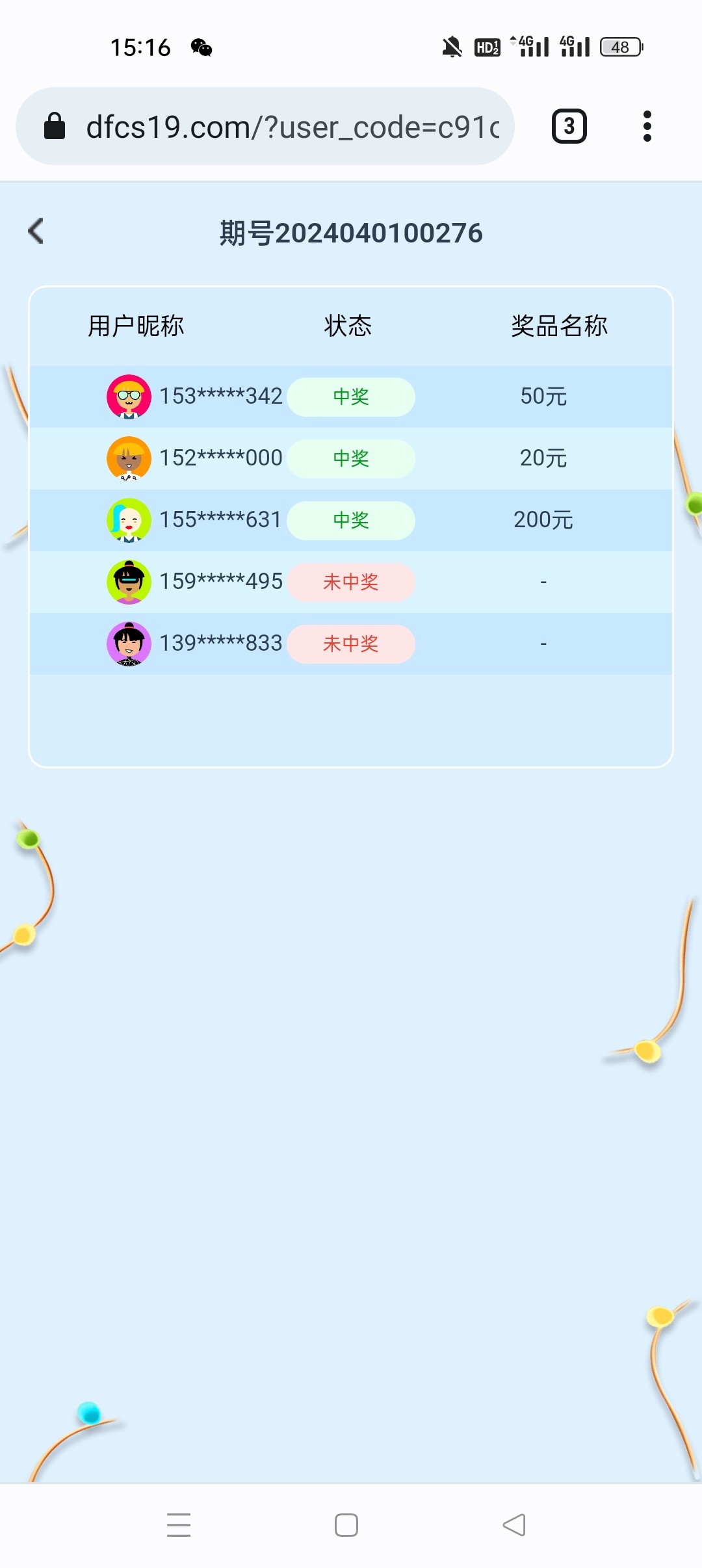
Task: Open the browser tab switcher showing 3
Action: tap(569, 126)
